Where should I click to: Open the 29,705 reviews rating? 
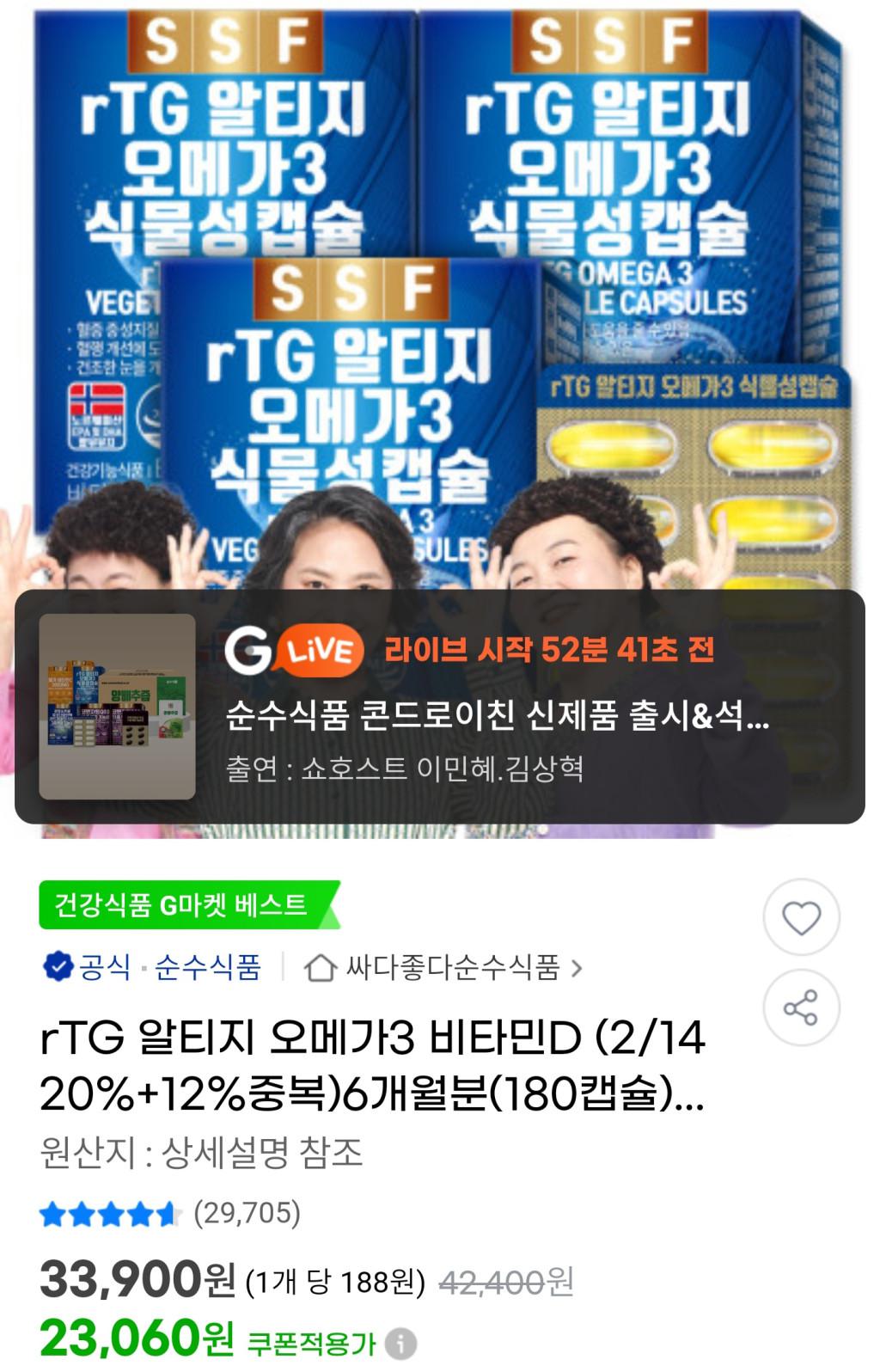(170, 1214)
